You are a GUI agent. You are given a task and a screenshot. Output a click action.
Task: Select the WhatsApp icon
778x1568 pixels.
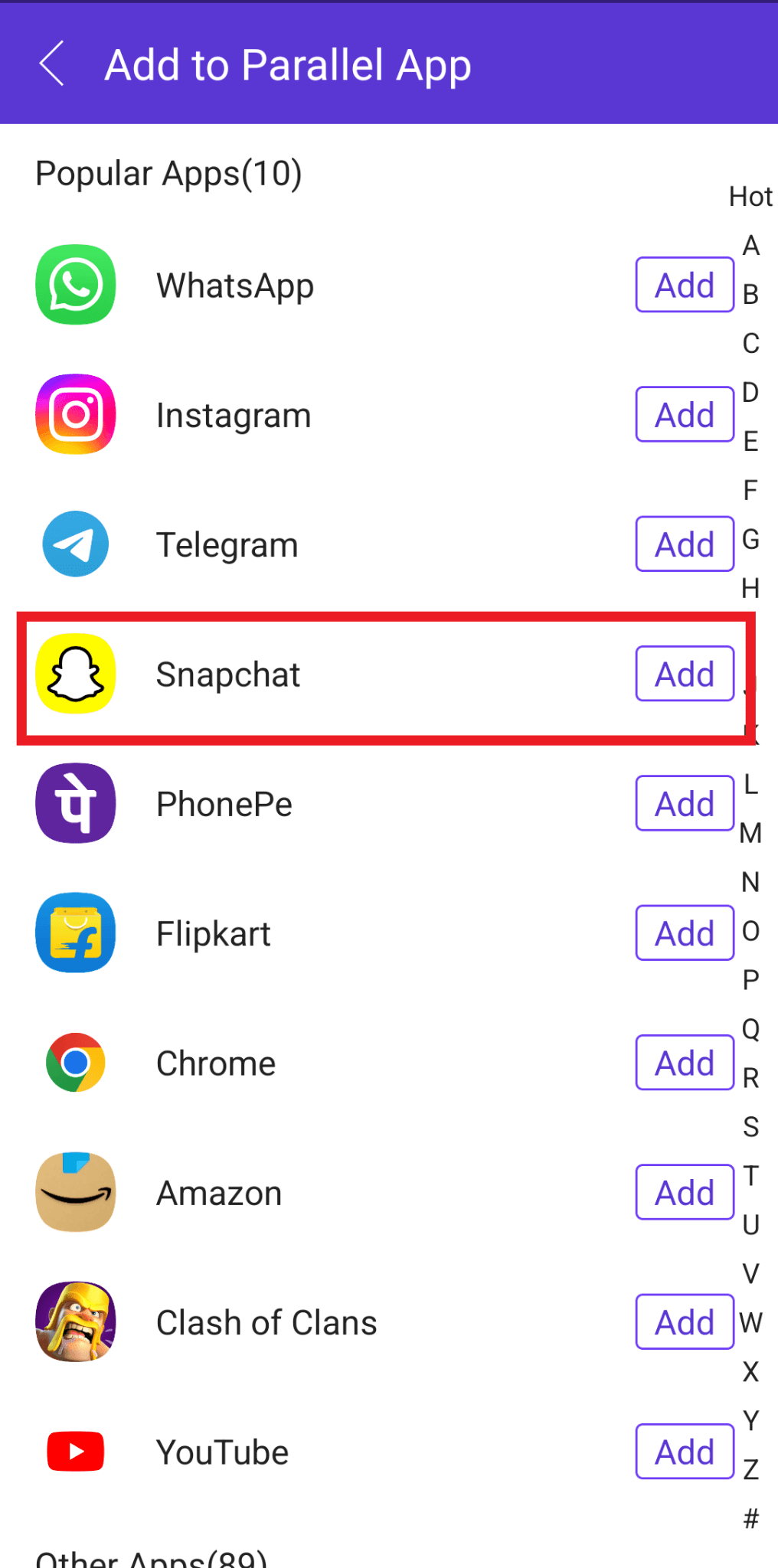pos(75,285)
